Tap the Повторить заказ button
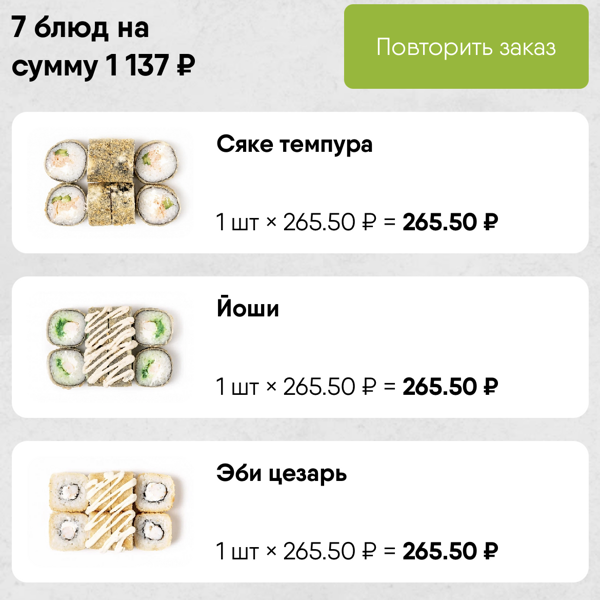The image size is (600, 600). point(466,47)
